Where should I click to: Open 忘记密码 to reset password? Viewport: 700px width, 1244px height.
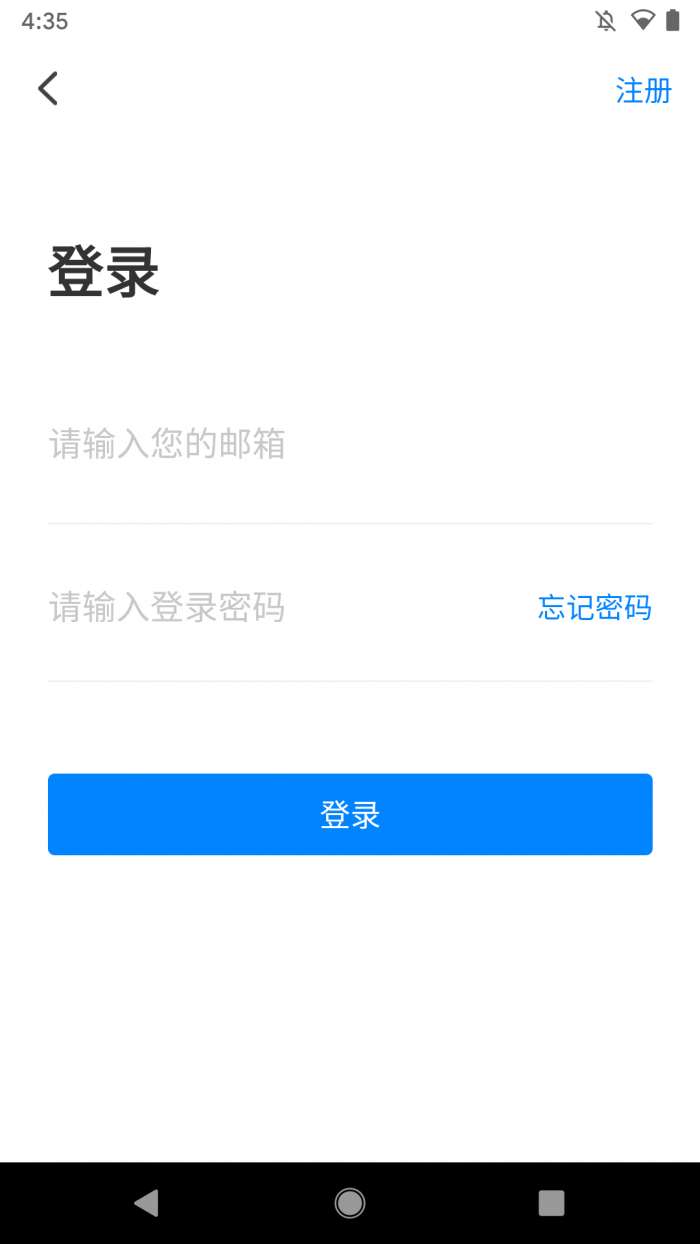[x=594, y=607]
